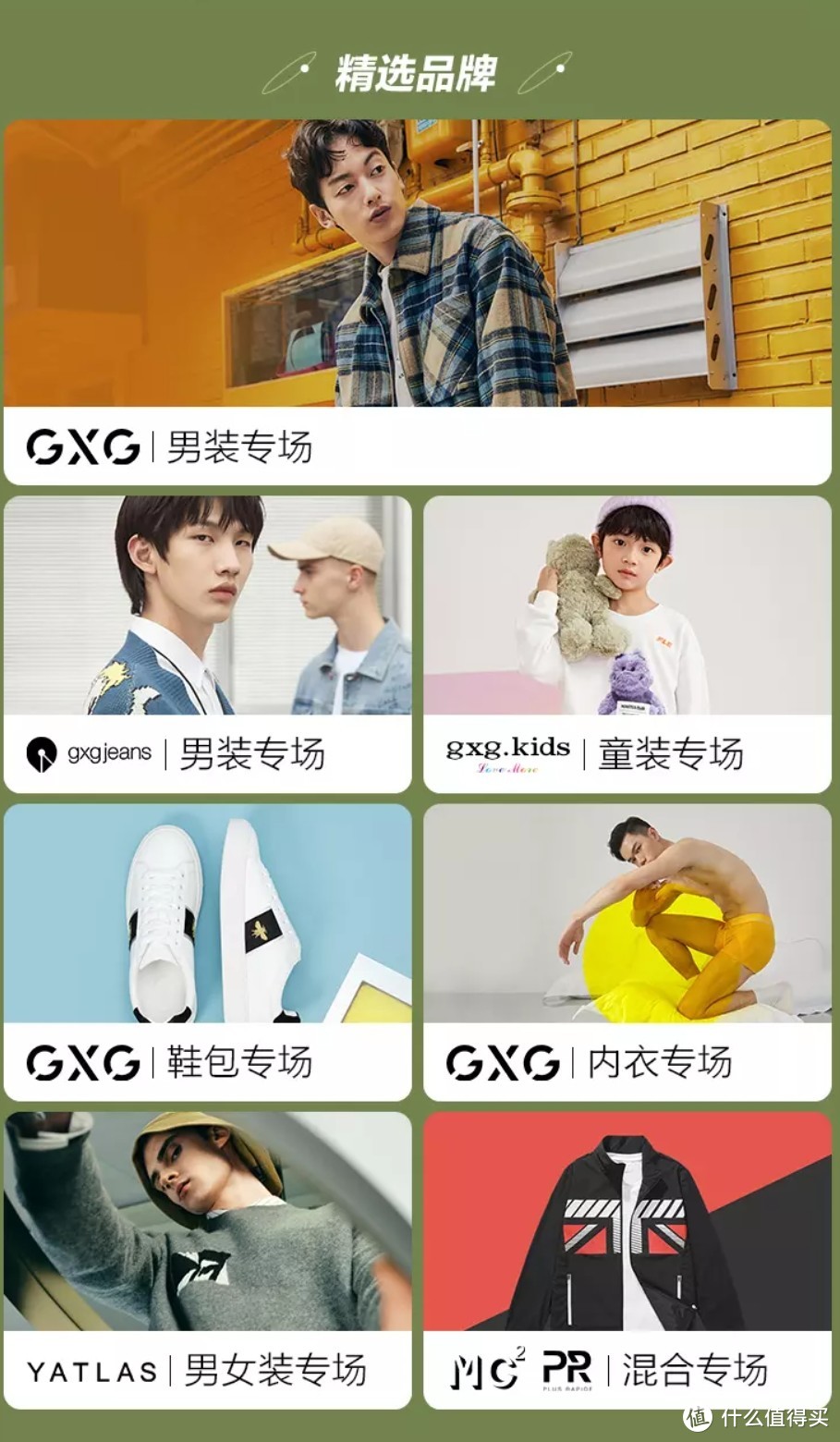Open the YATLAS 男女装专场 card
This screenshot has height=1442, width=840.
click(x=208, y=1260)
